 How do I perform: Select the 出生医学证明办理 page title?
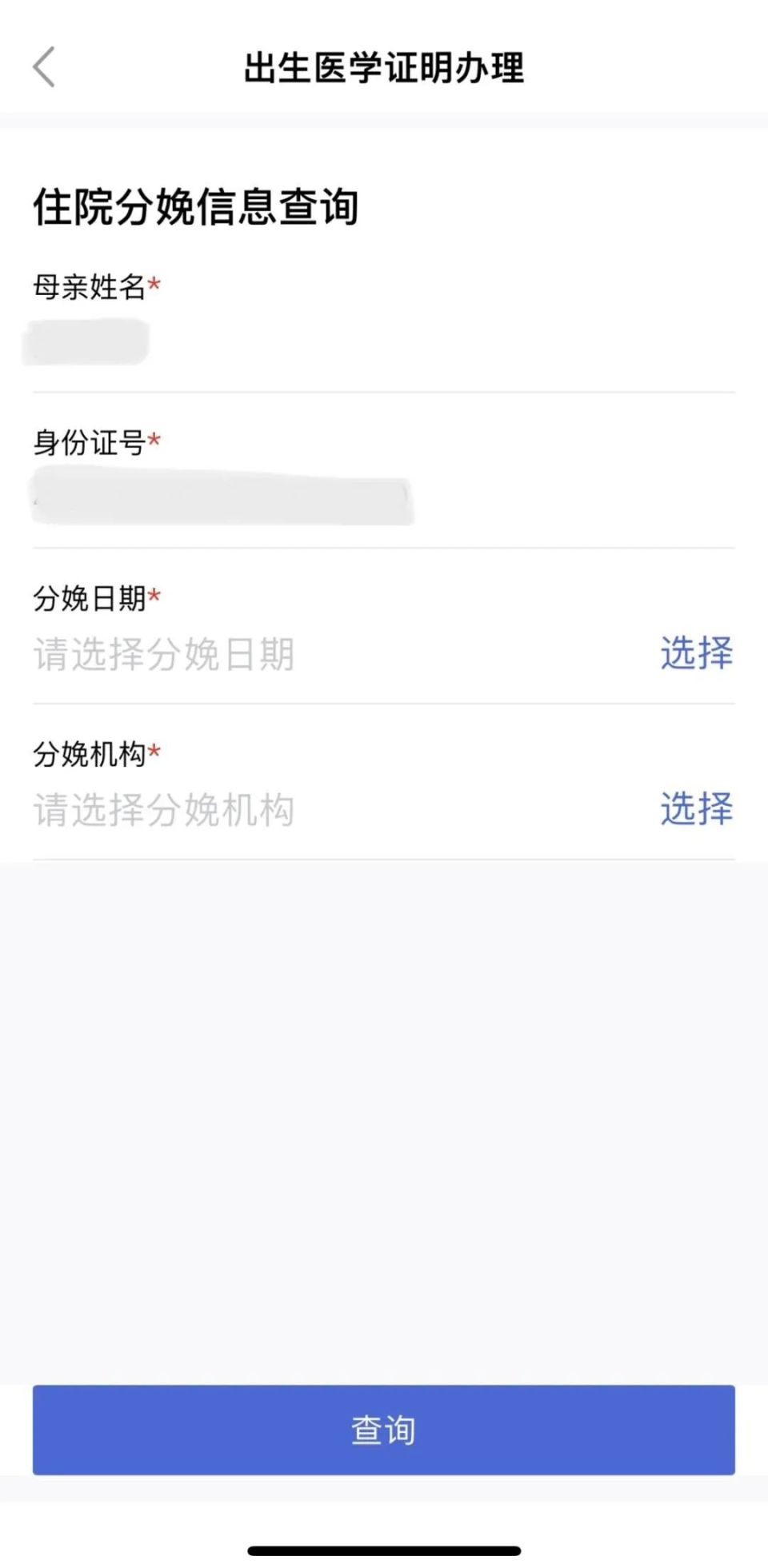384,69
